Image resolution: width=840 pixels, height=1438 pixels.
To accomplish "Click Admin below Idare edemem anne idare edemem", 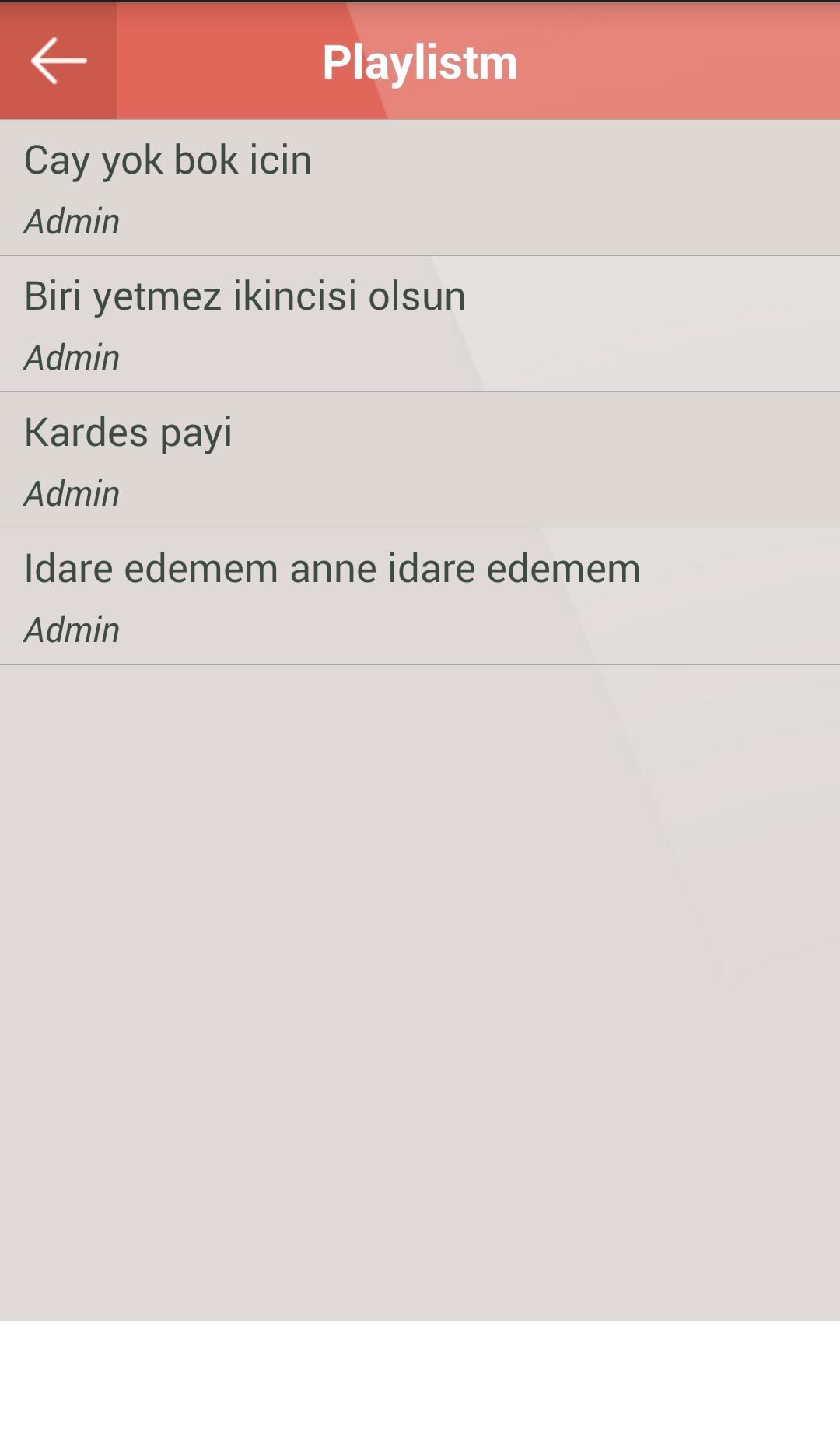I will pyautogui.click(x=72, y=630).
